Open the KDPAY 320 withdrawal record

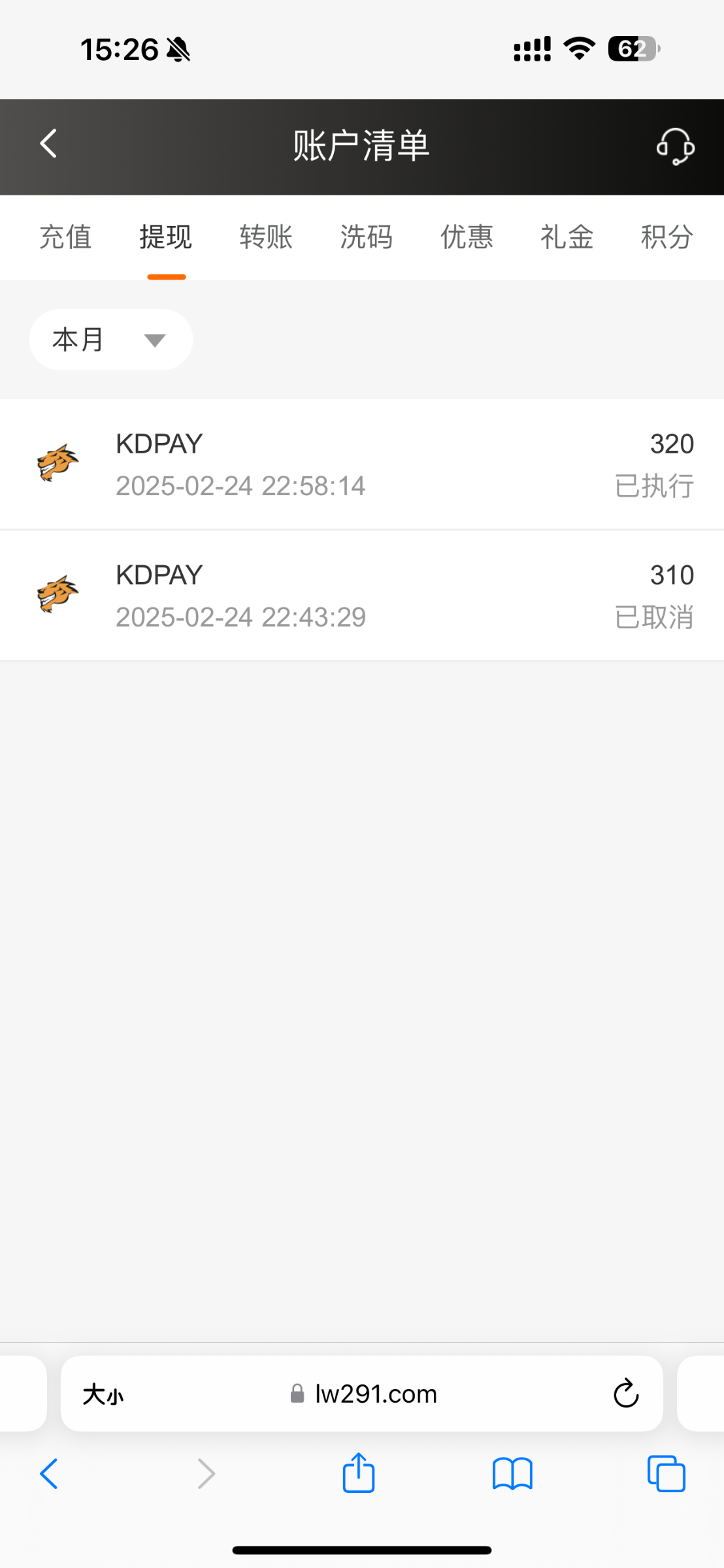pos(362,465)
